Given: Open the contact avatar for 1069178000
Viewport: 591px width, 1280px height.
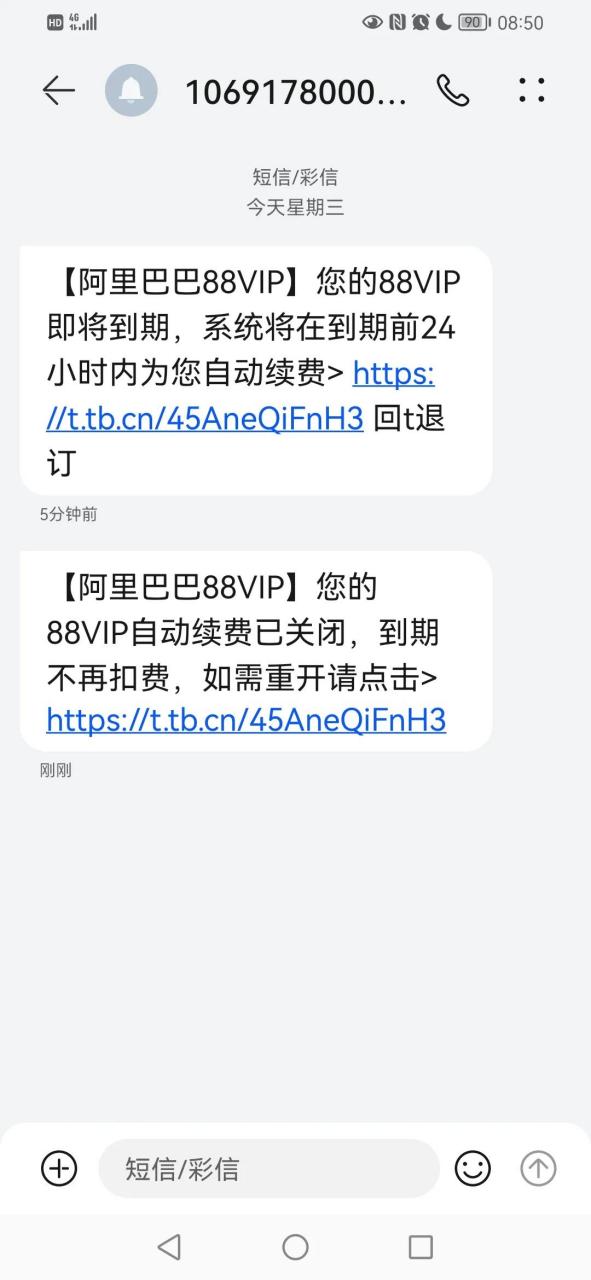Looking at the screenshot, I should [x=131, y=91].
